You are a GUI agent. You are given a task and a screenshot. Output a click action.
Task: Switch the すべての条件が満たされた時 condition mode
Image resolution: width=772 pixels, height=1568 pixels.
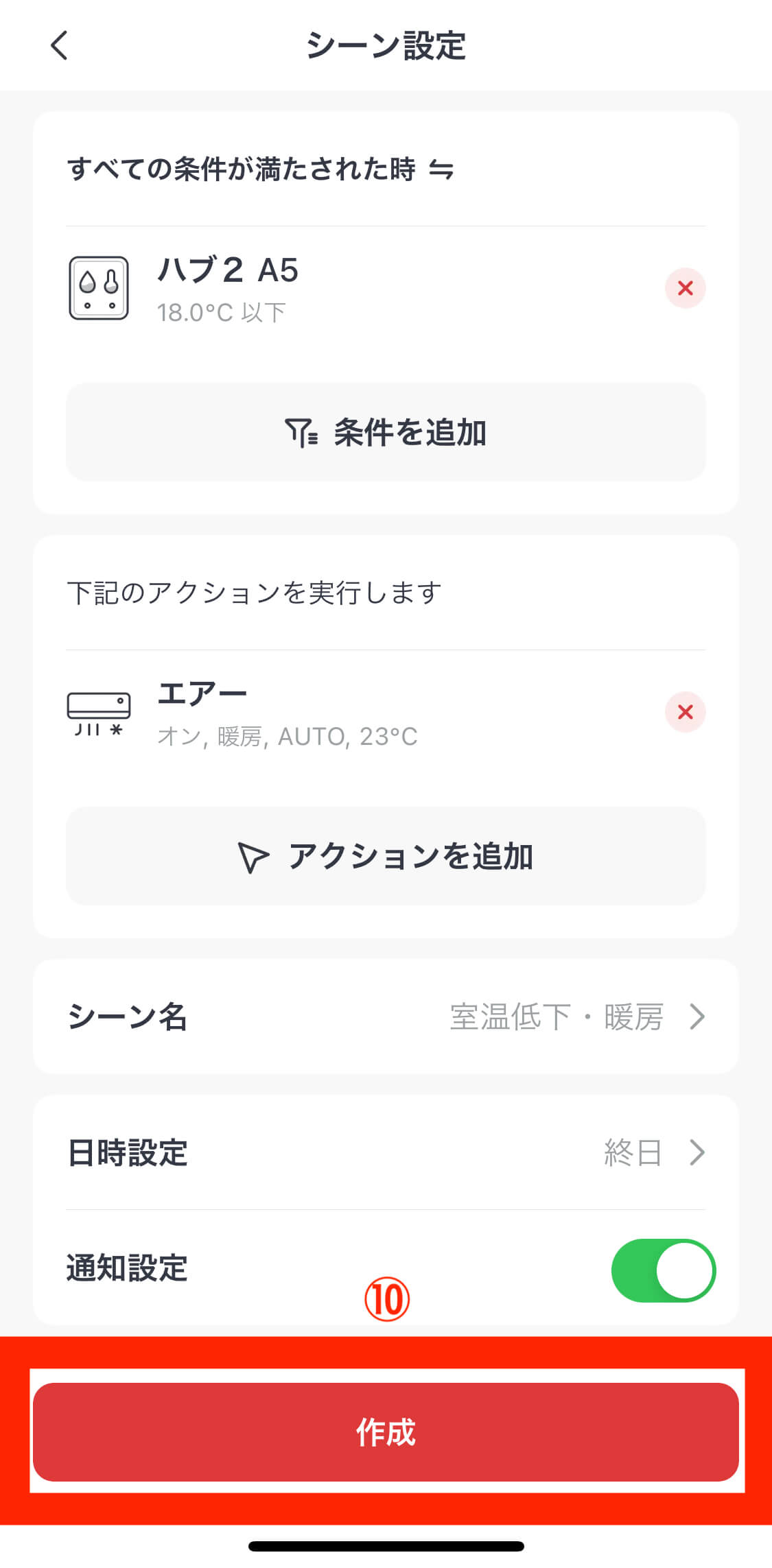pos(441,169)
